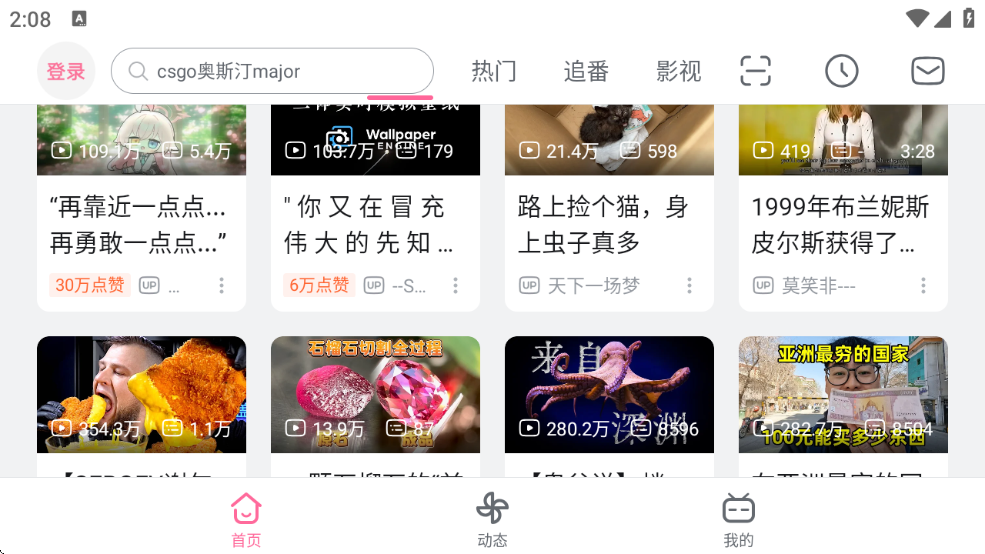Open the search box with csgo奥斯汀major
The image size is (985, 554).
pos(272,72)
